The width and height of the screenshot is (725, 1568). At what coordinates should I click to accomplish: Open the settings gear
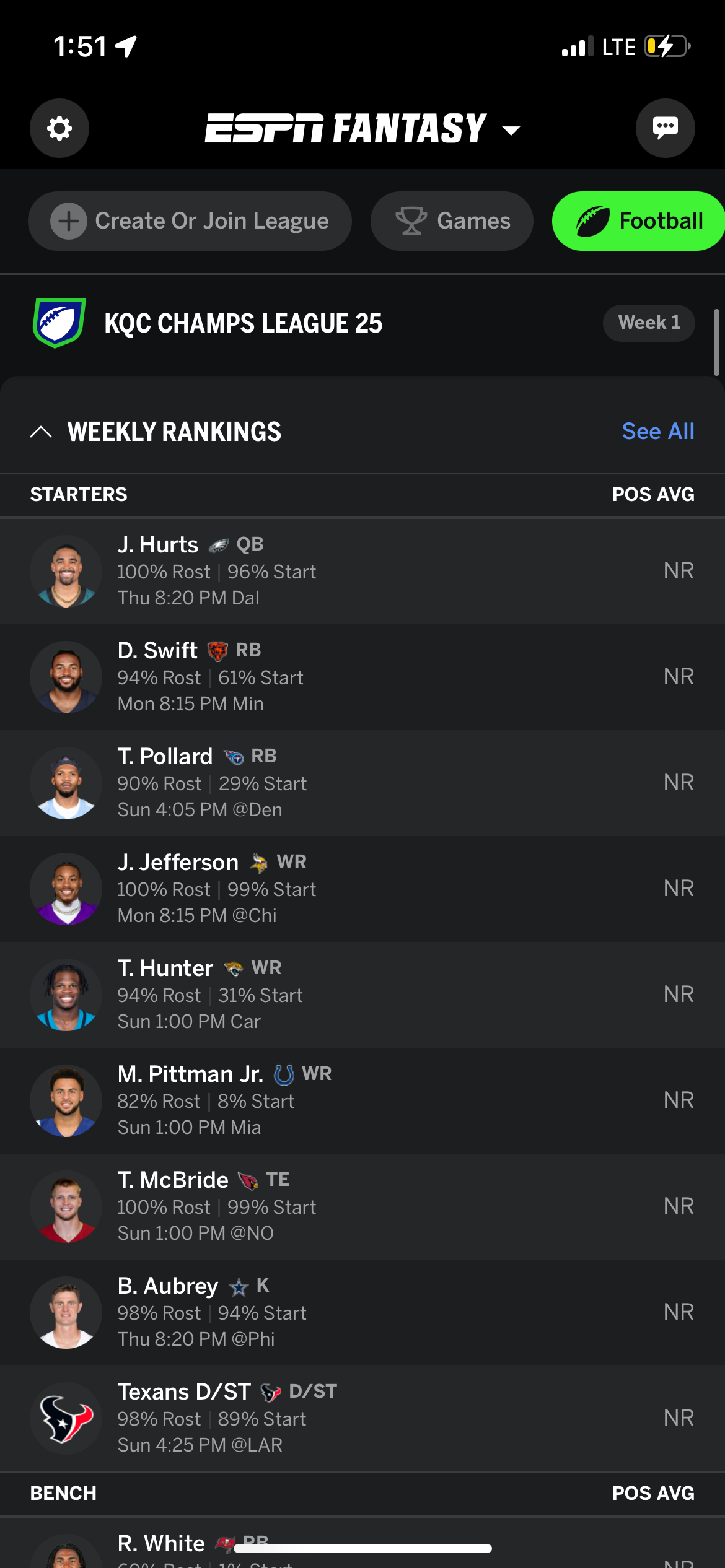pyautogui.click(x=59, y=128)
